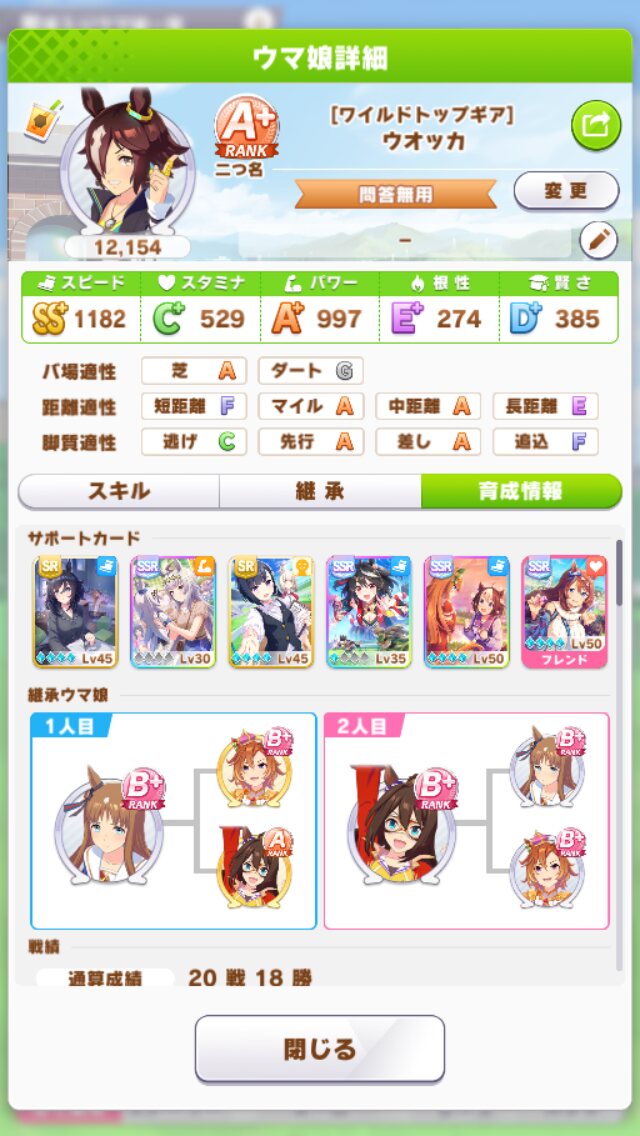Screen dimensions: 640x1136
Task: Switch to the スキル tab
Action: point(119,491)
